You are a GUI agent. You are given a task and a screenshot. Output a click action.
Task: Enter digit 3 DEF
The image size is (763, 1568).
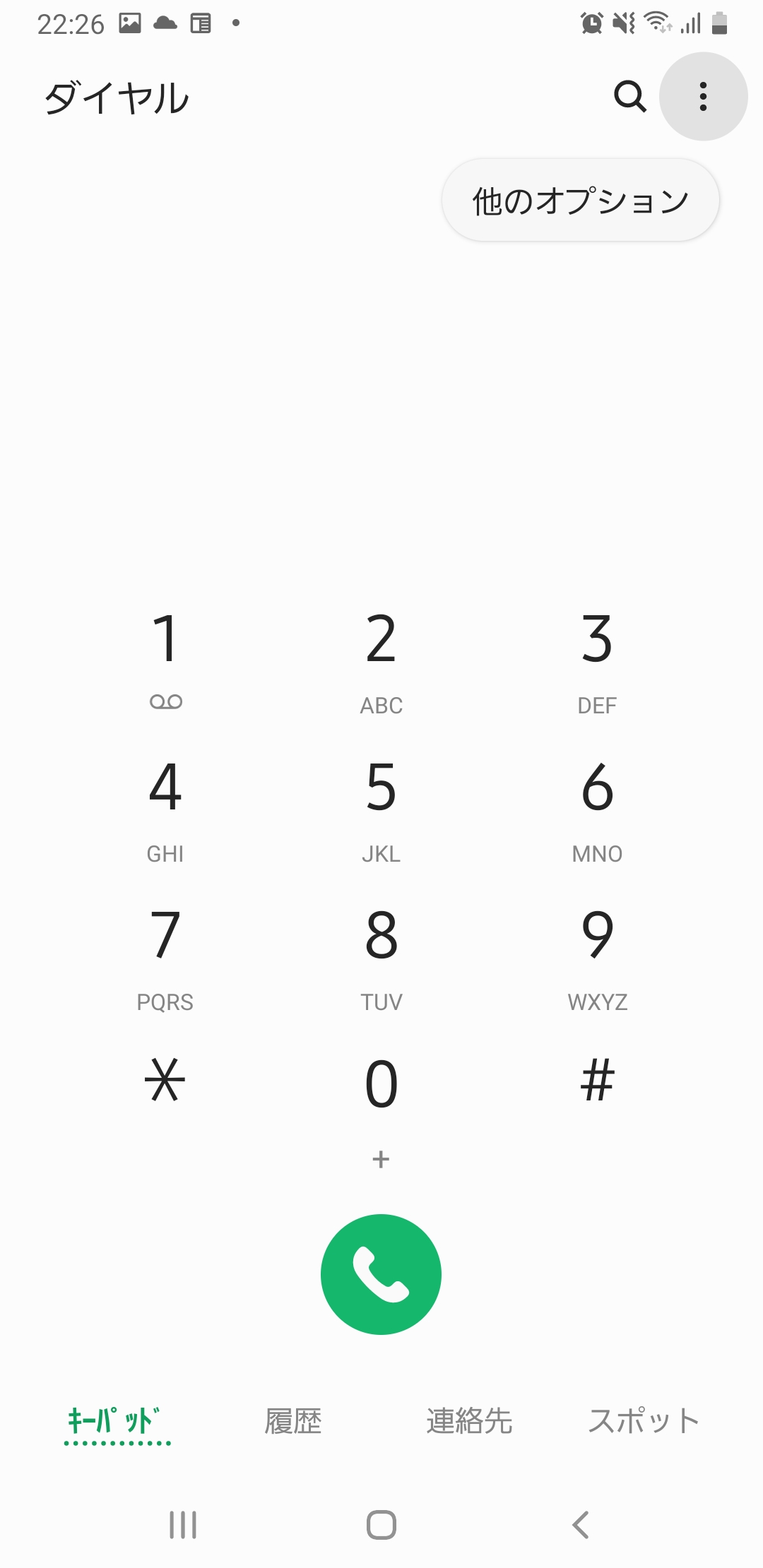(597, 657)
